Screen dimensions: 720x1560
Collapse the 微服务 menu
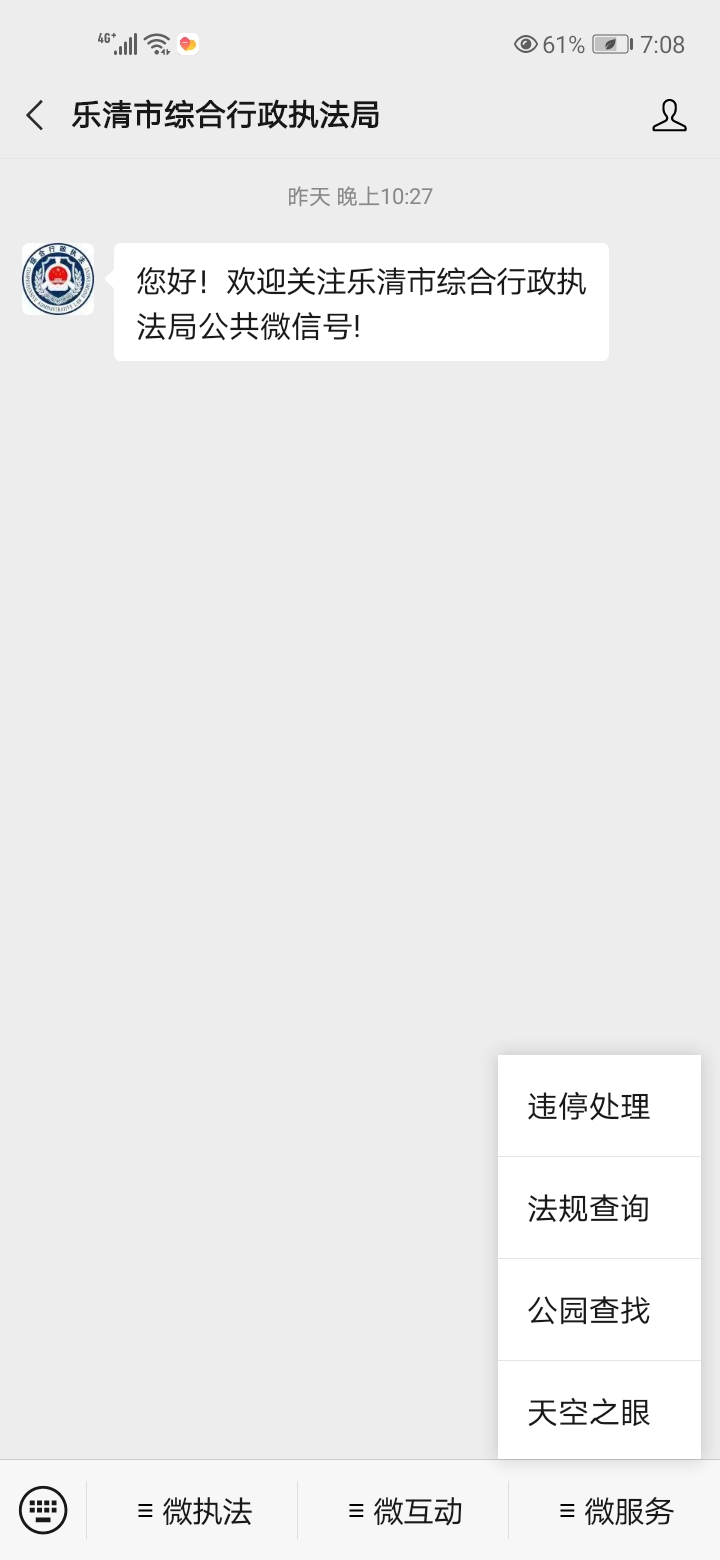pyautogui.click(x=615, y=1510)
